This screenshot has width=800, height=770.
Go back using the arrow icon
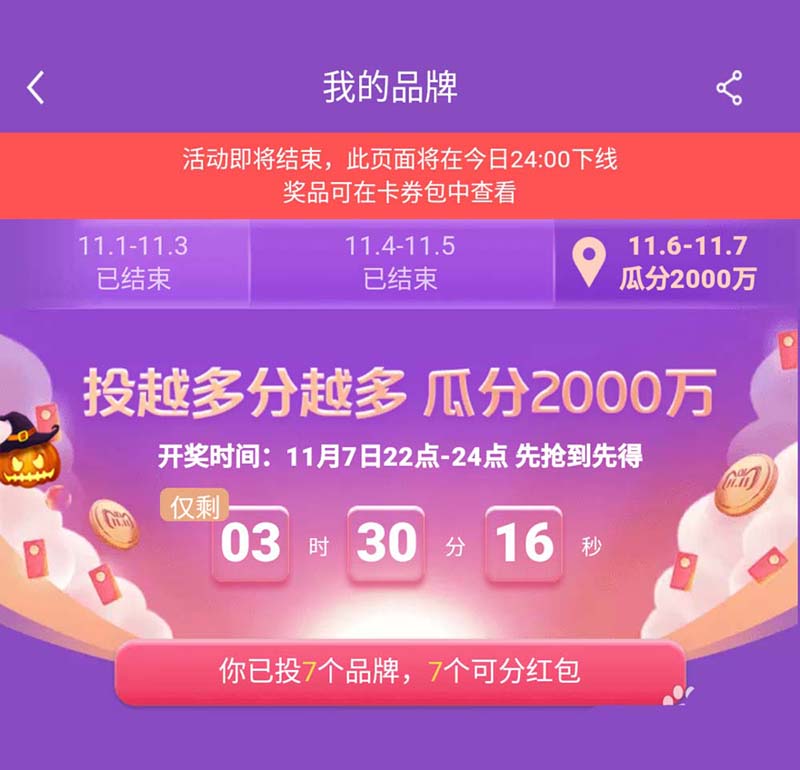(36, 88)
